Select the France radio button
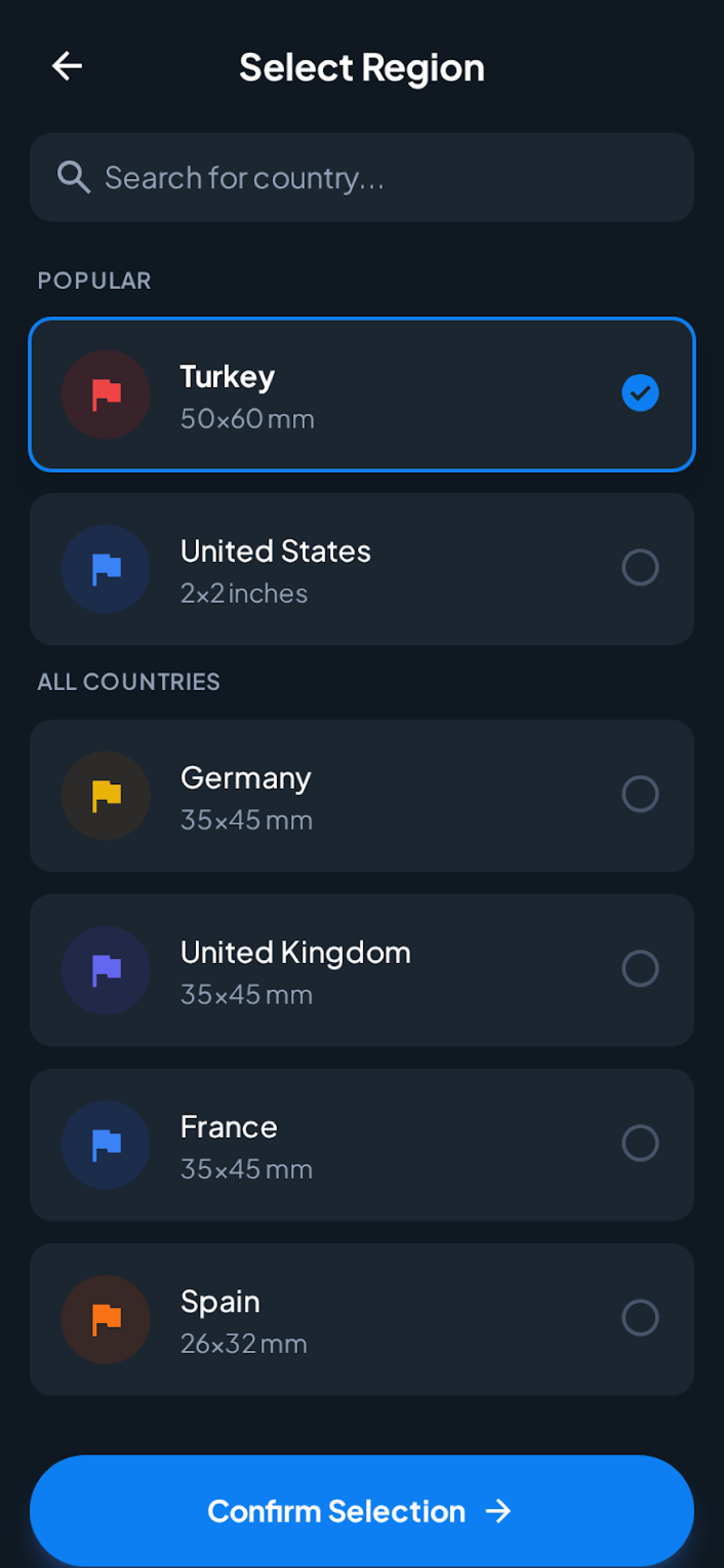Image resolution: width=724 pixels, height=1568 pixels. tap(640, 1143)
